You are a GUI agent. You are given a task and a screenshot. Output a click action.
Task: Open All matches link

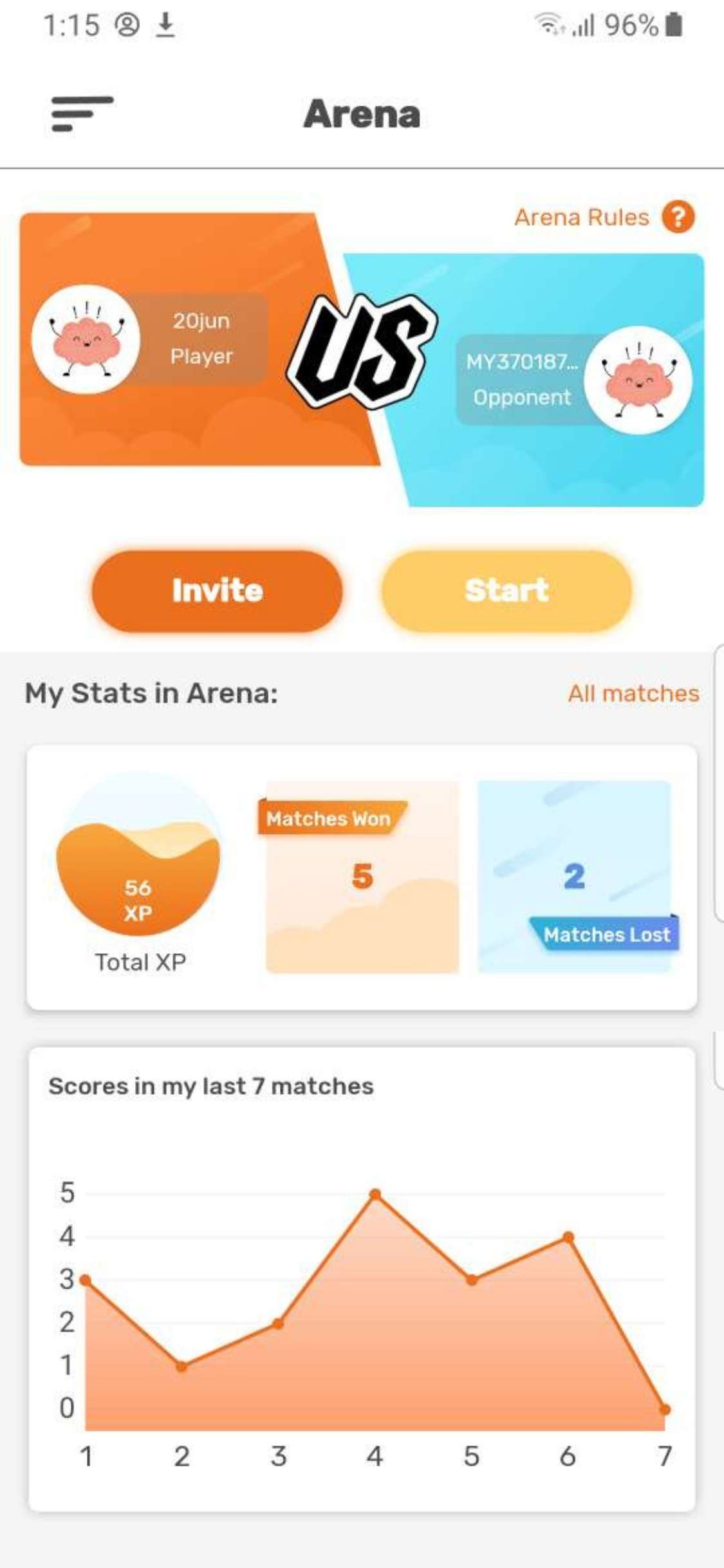coord(634,694)
